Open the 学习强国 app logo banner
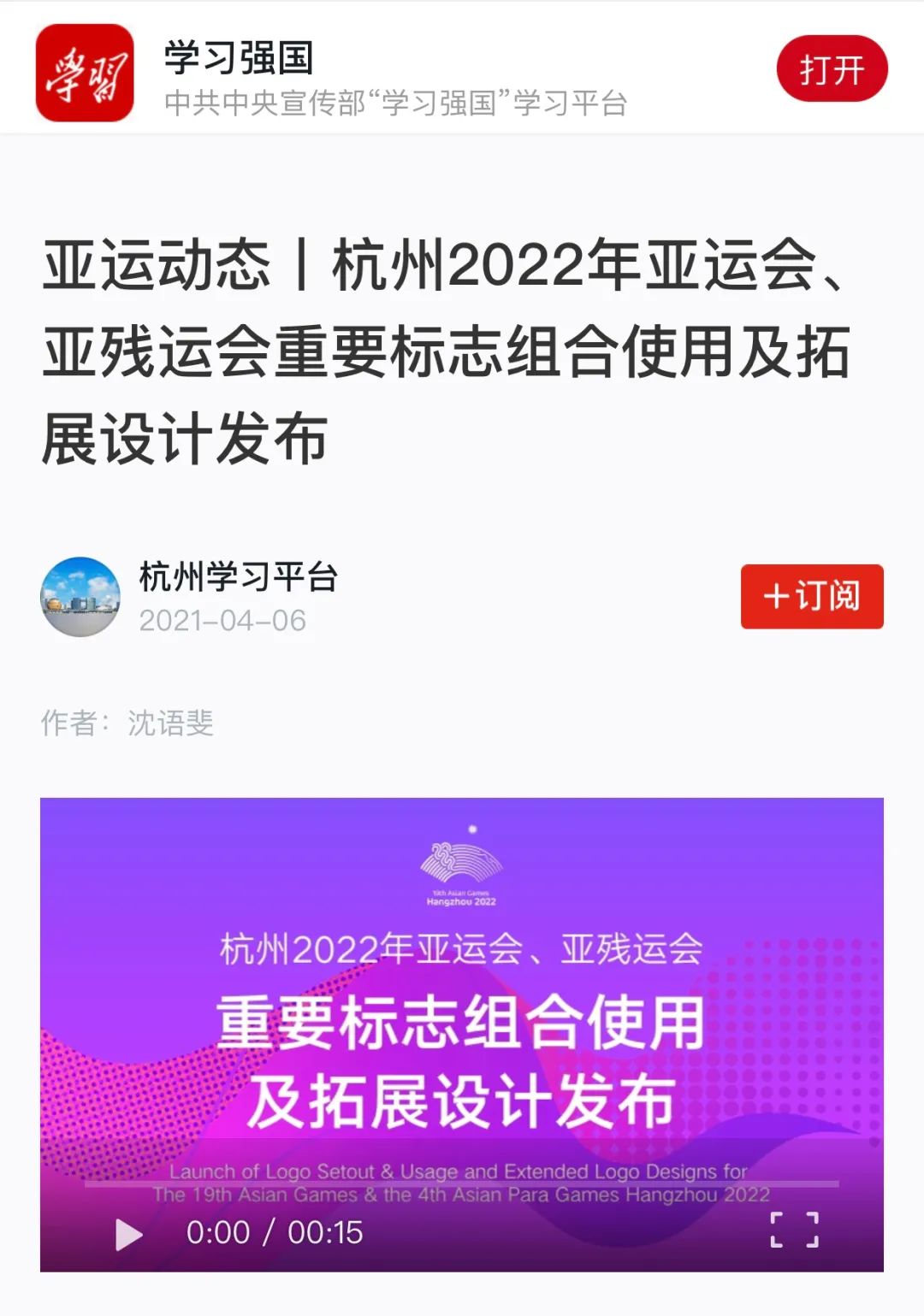The image size is (924, 1316). [x=85, y=73]
